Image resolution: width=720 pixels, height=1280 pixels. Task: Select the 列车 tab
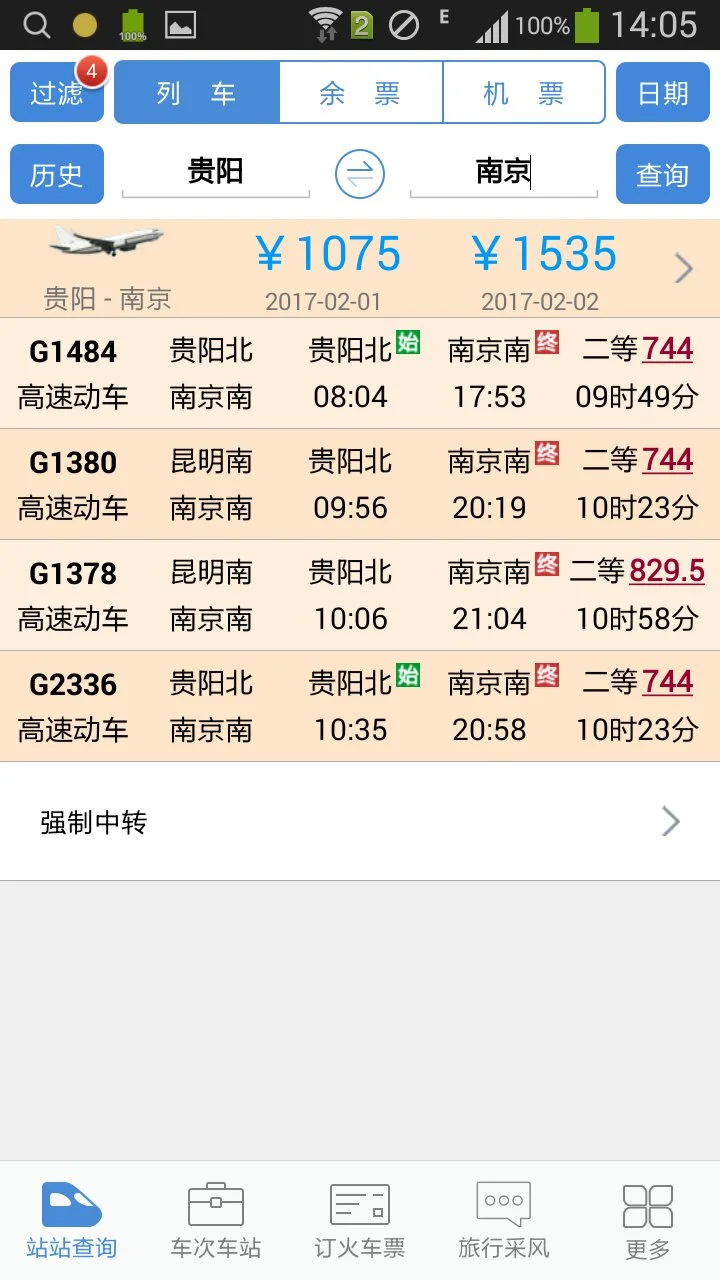tap(197, 90)
